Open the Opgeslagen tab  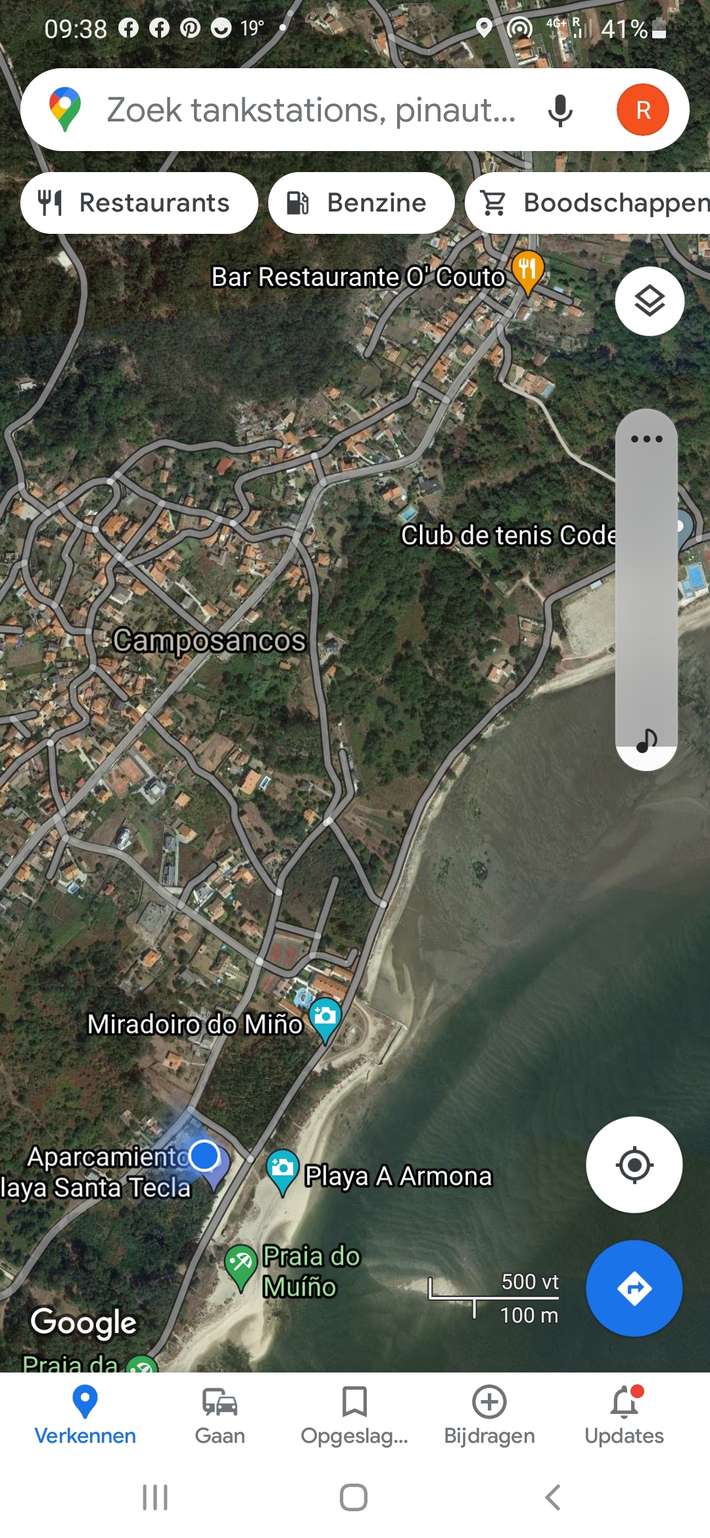pyautogui.click(x=354, y=1416)
